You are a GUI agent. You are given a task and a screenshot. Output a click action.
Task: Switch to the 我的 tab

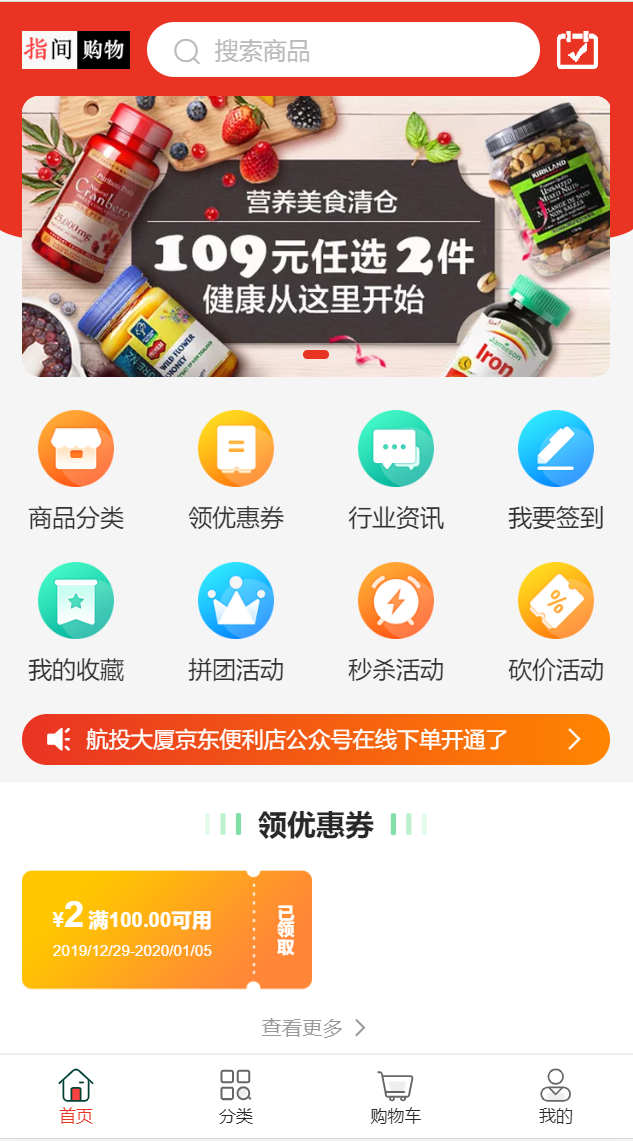click(556, 1097)
